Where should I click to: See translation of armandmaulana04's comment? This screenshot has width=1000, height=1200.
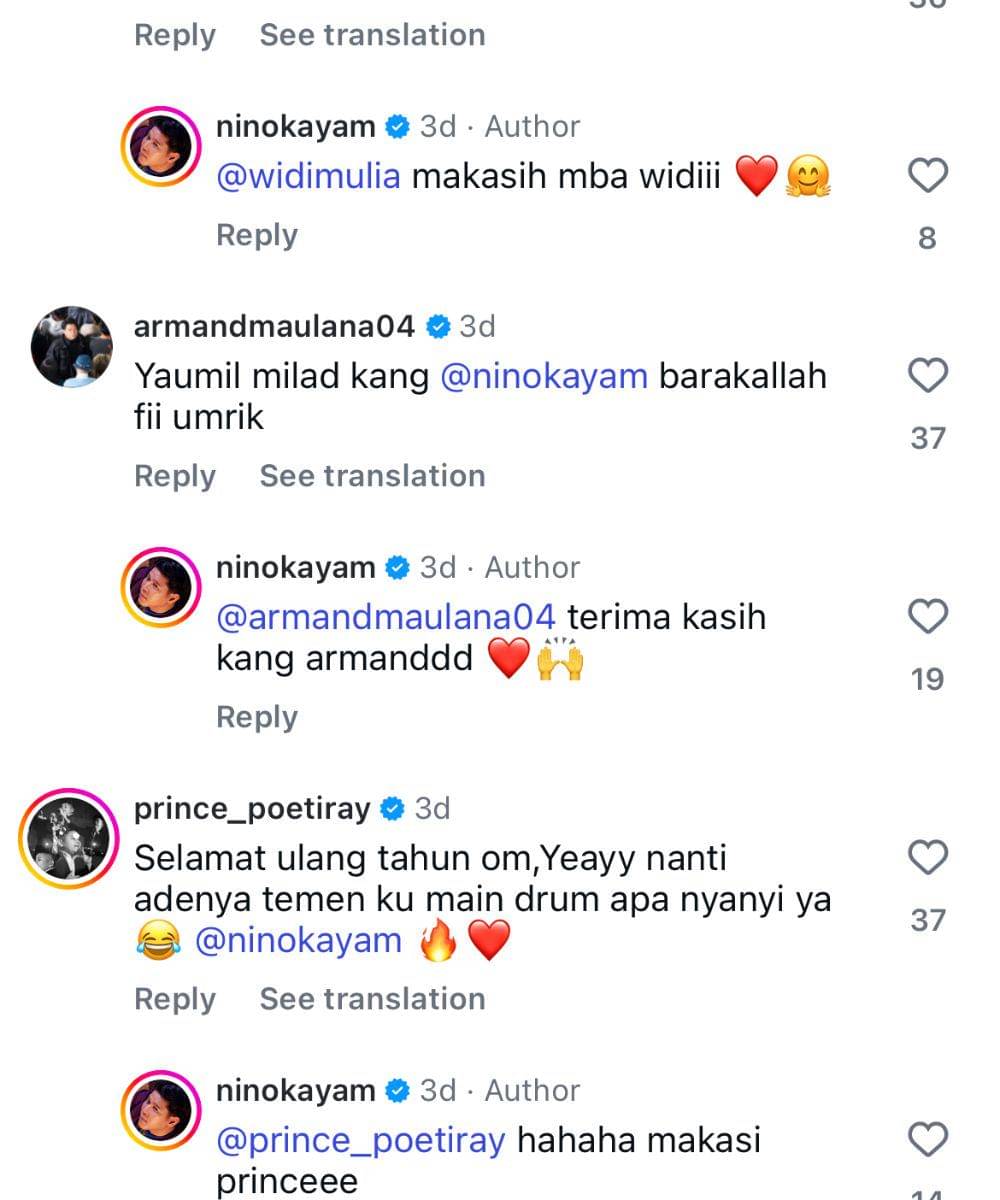point(372,476)
